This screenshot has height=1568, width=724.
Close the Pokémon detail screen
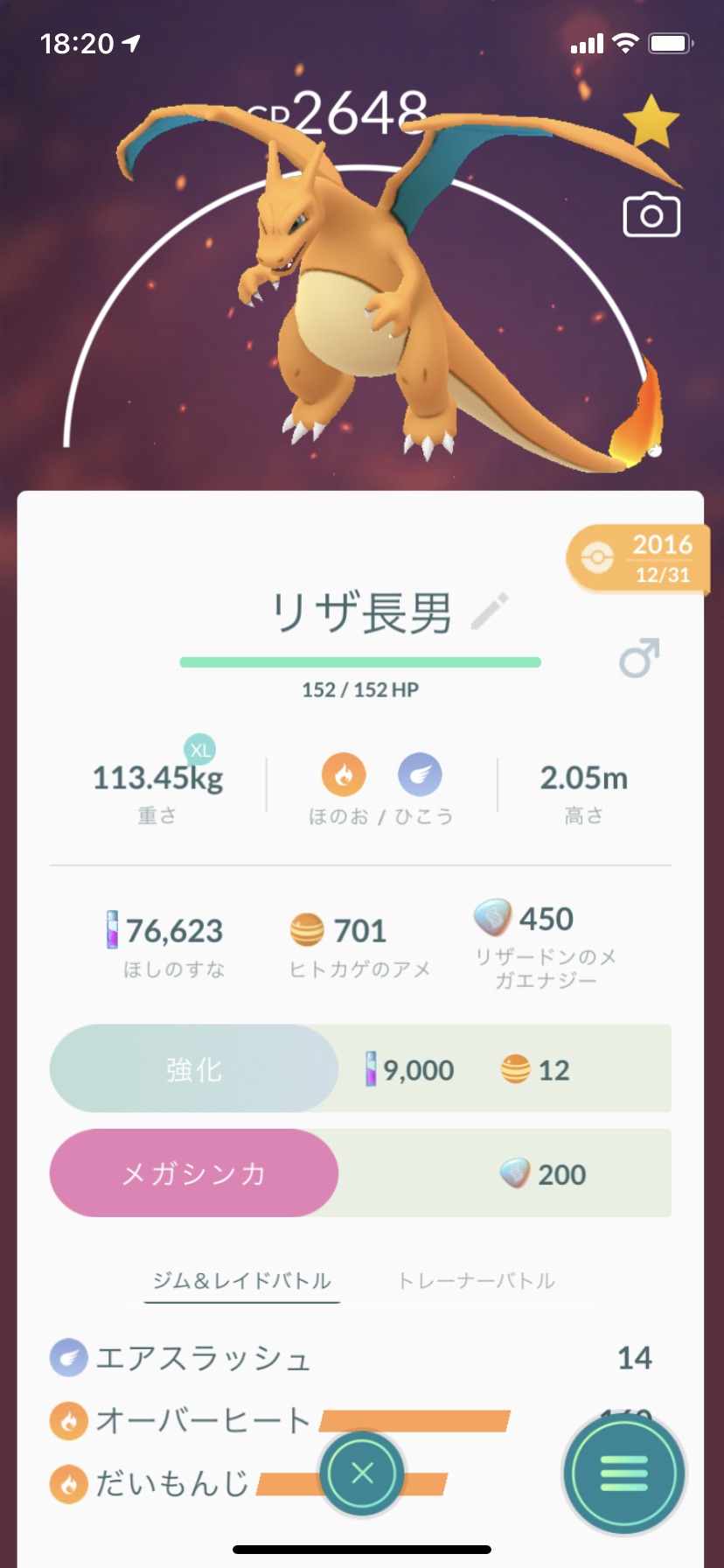tap(362, 1473)
